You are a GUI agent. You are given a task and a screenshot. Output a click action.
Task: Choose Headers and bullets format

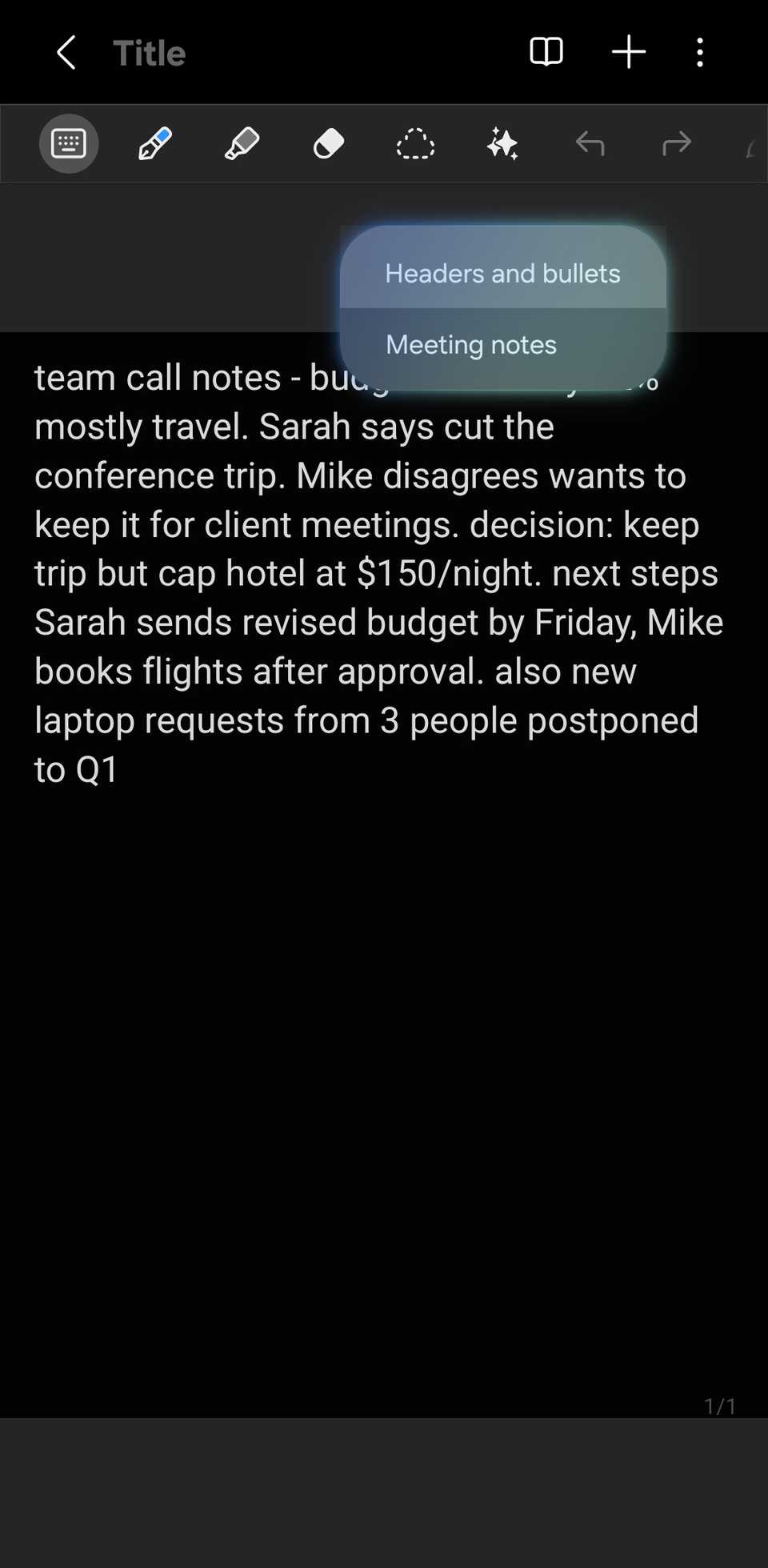pos(503,273)
